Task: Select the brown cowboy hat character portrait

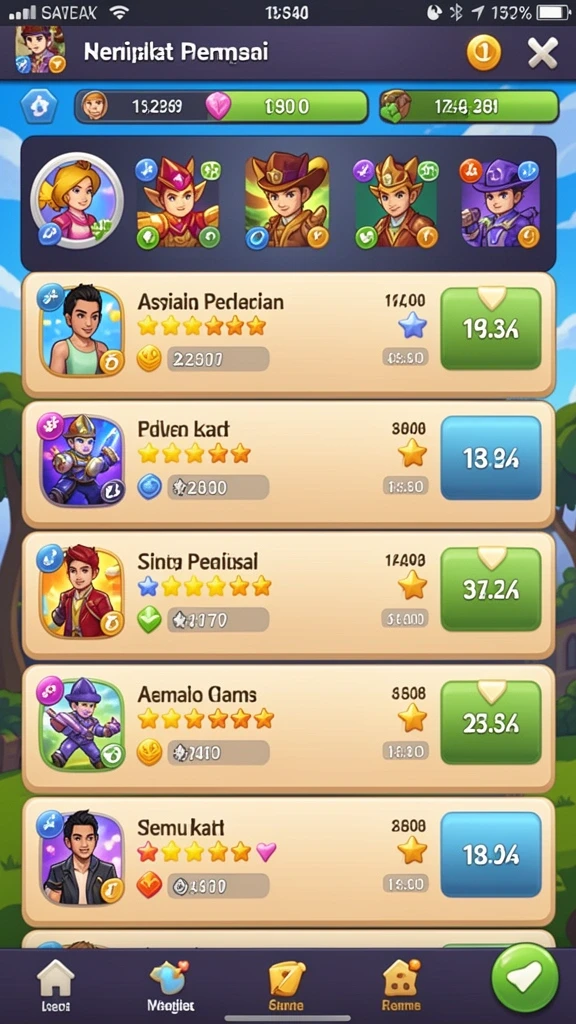Action: click(x=287, y=202)
